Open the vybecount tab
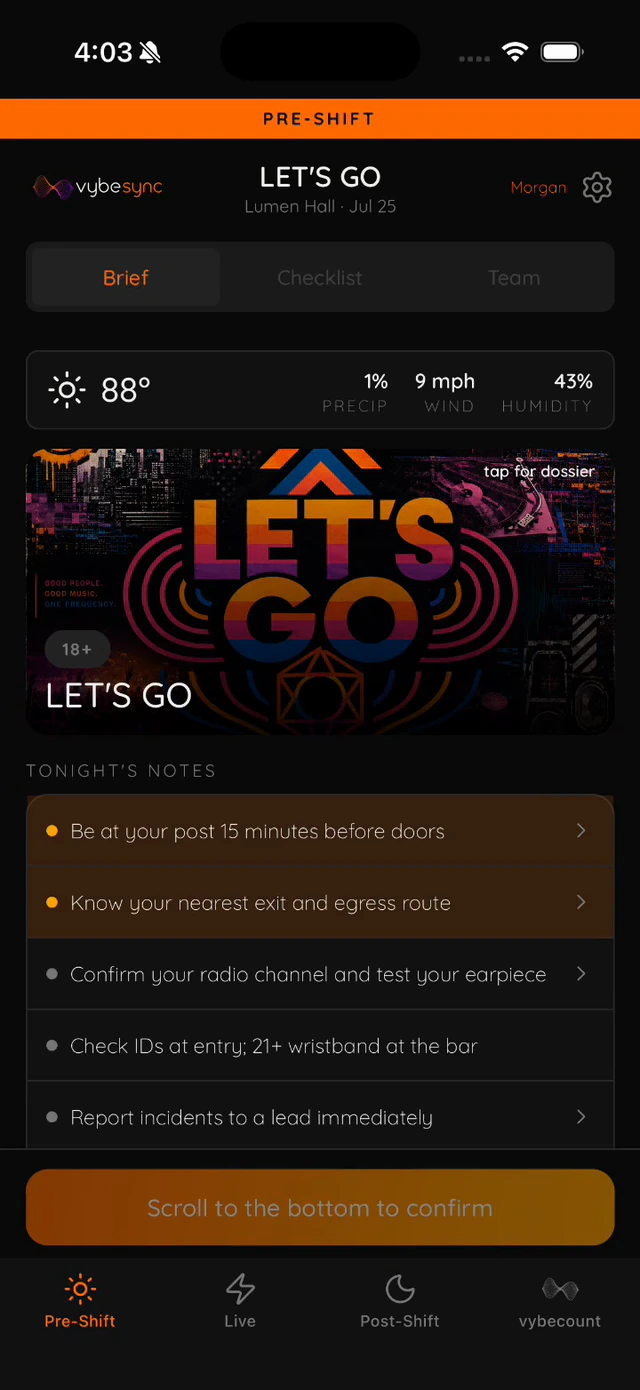The height and width of the screenshot is (1390, 640). tap(560, 1302)
